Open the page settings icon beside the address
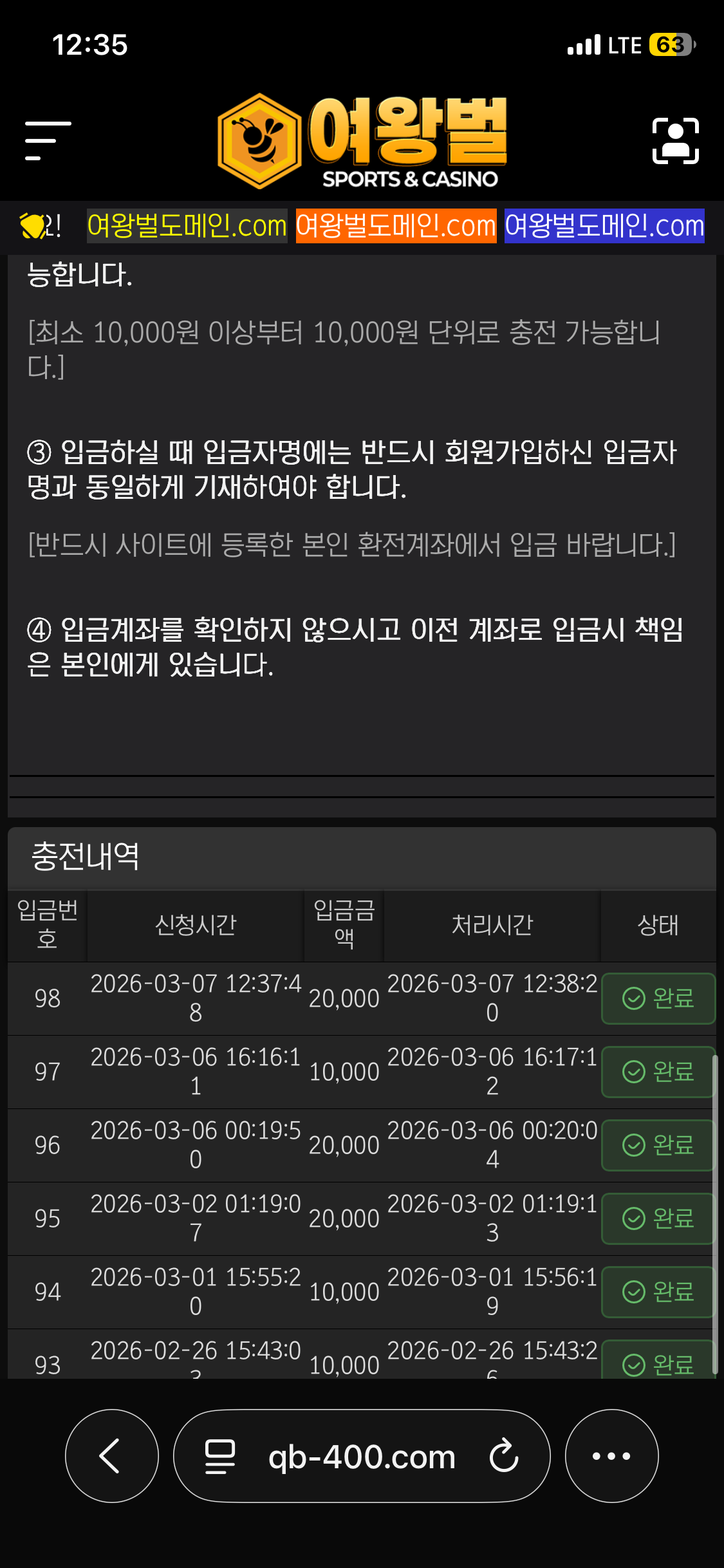Viewport: 724px width, 1568px height. pyautogui.click(x=219, y=1456)
